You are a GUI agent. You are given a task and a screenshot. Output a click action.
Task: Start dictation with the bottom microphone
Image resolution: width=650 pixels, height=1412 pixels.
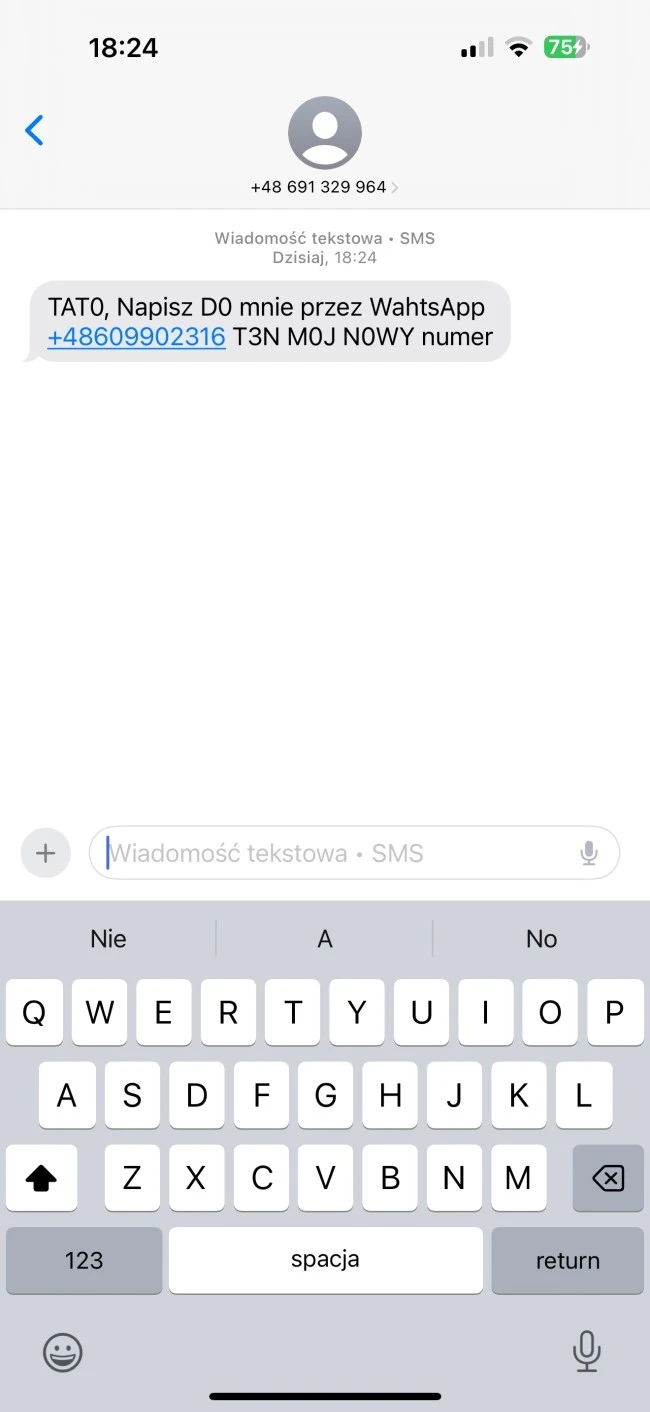pos(586,1351)
